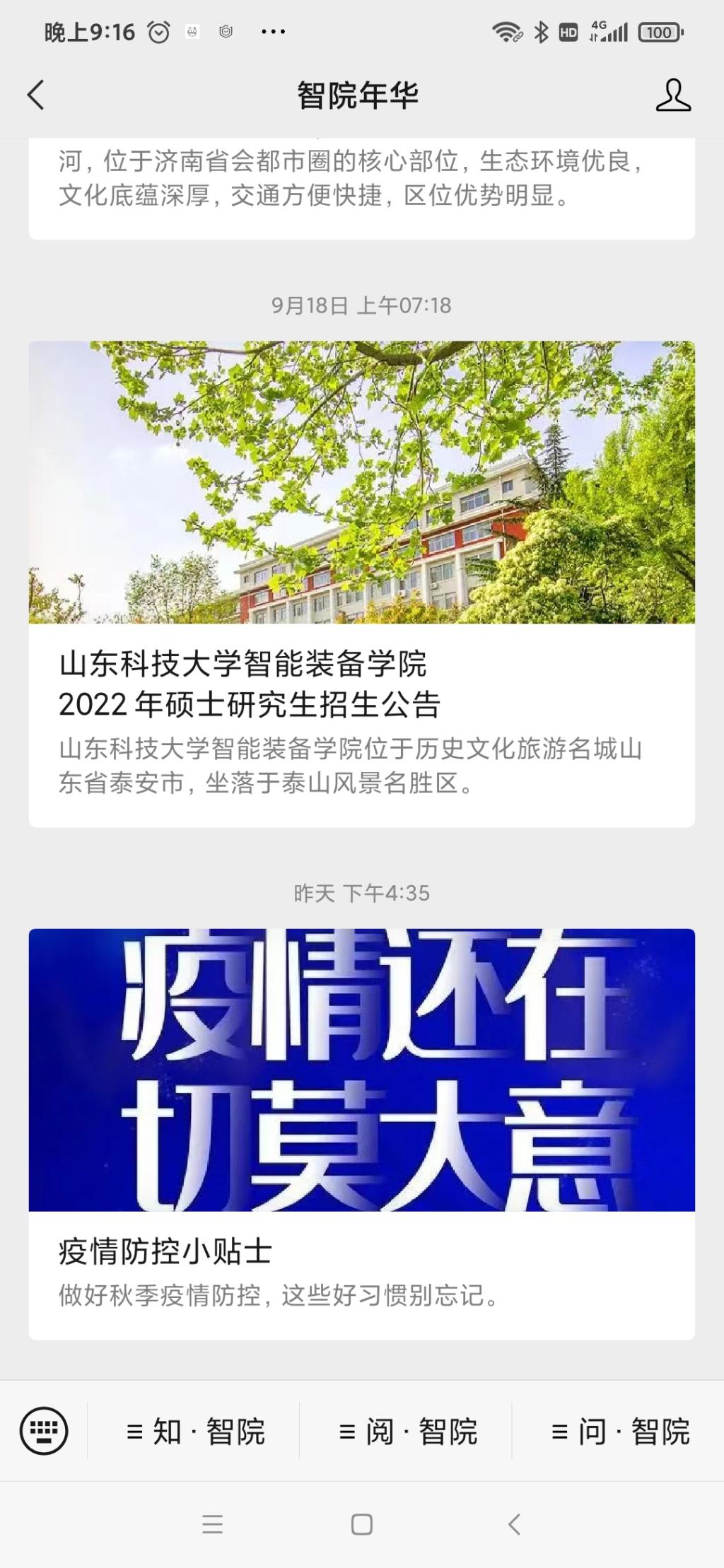Open the account profile icon

click(672, 95)
